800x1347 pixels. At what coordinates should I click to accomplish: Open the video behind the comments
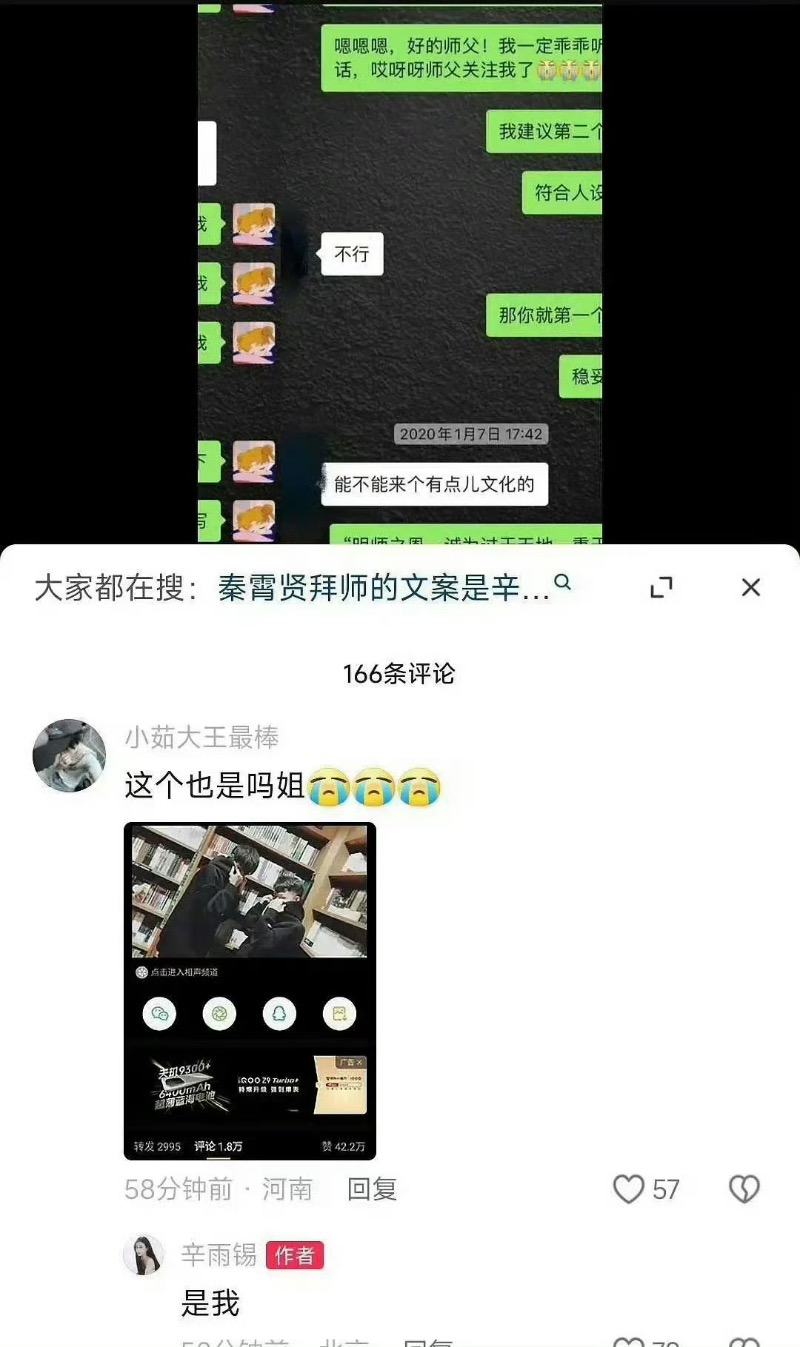click(400, 270)
